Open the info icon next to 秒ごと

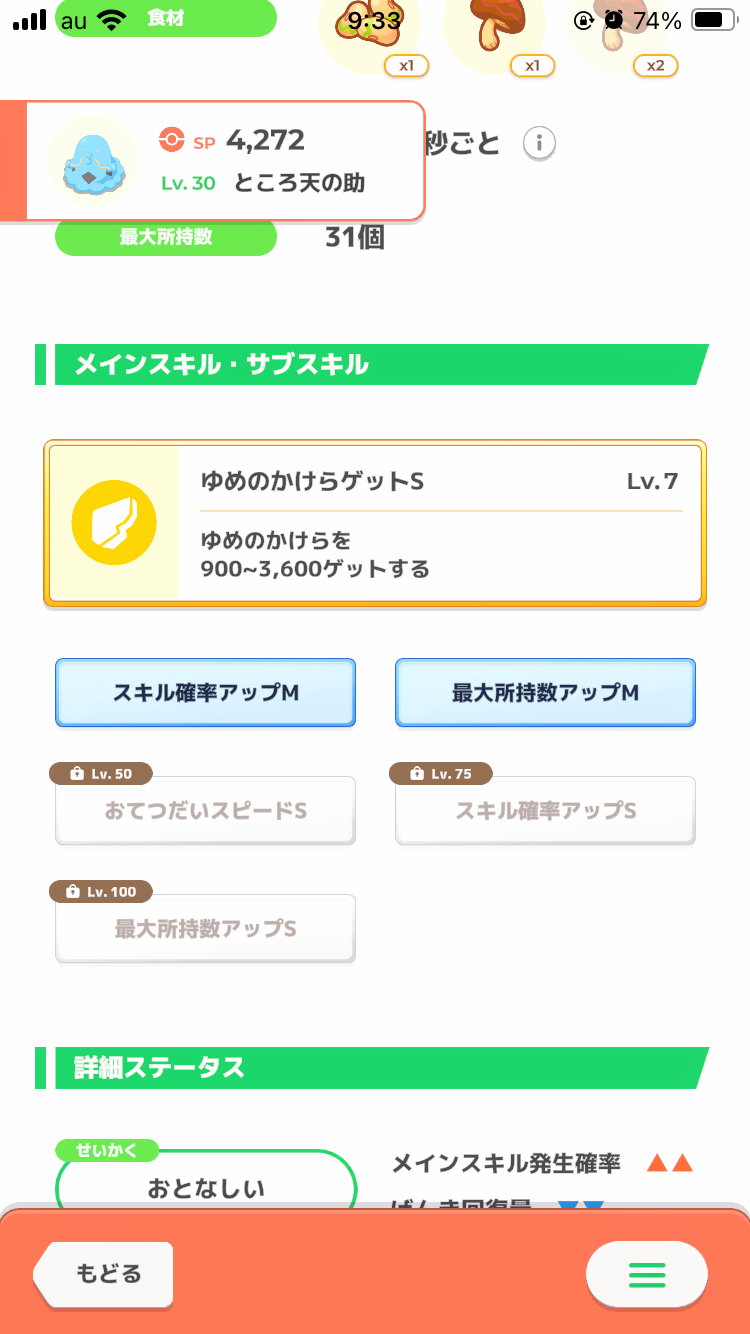coord(539,143)
